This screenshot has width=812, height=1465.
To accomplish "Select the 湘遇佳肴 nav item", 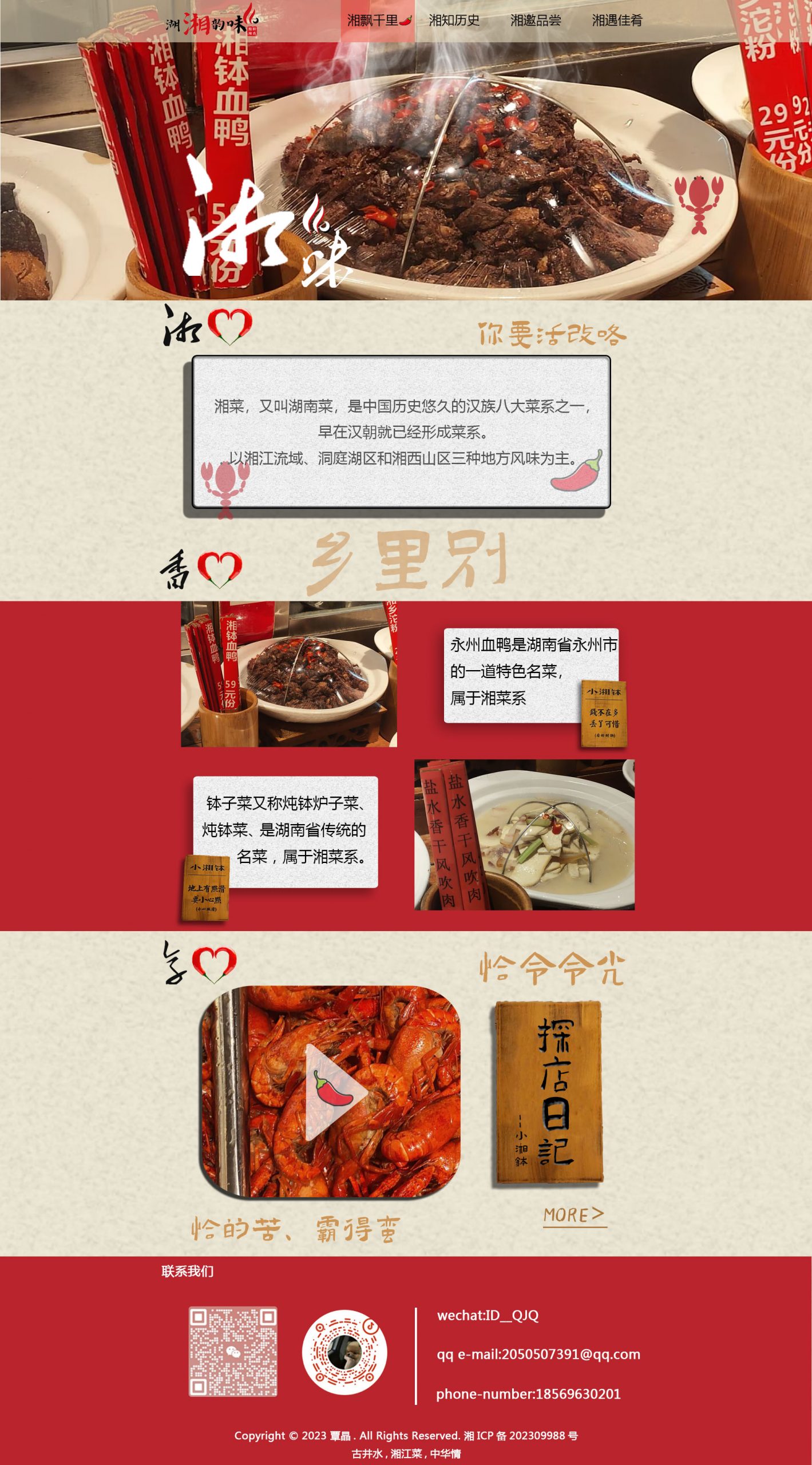I will pyautogui.click(x=617, y=21).
